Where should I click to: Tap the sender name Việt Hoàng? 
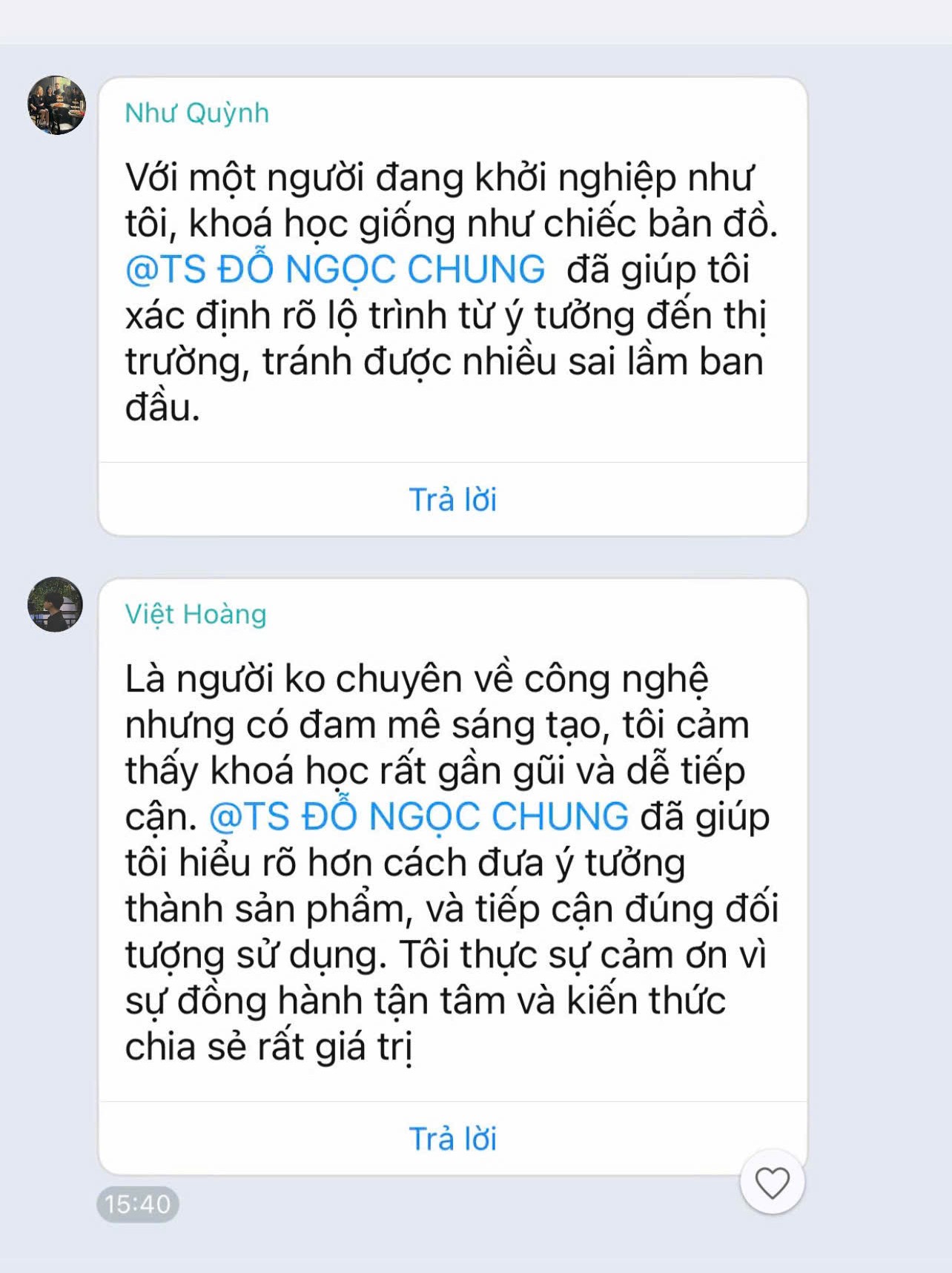[195, 615]
